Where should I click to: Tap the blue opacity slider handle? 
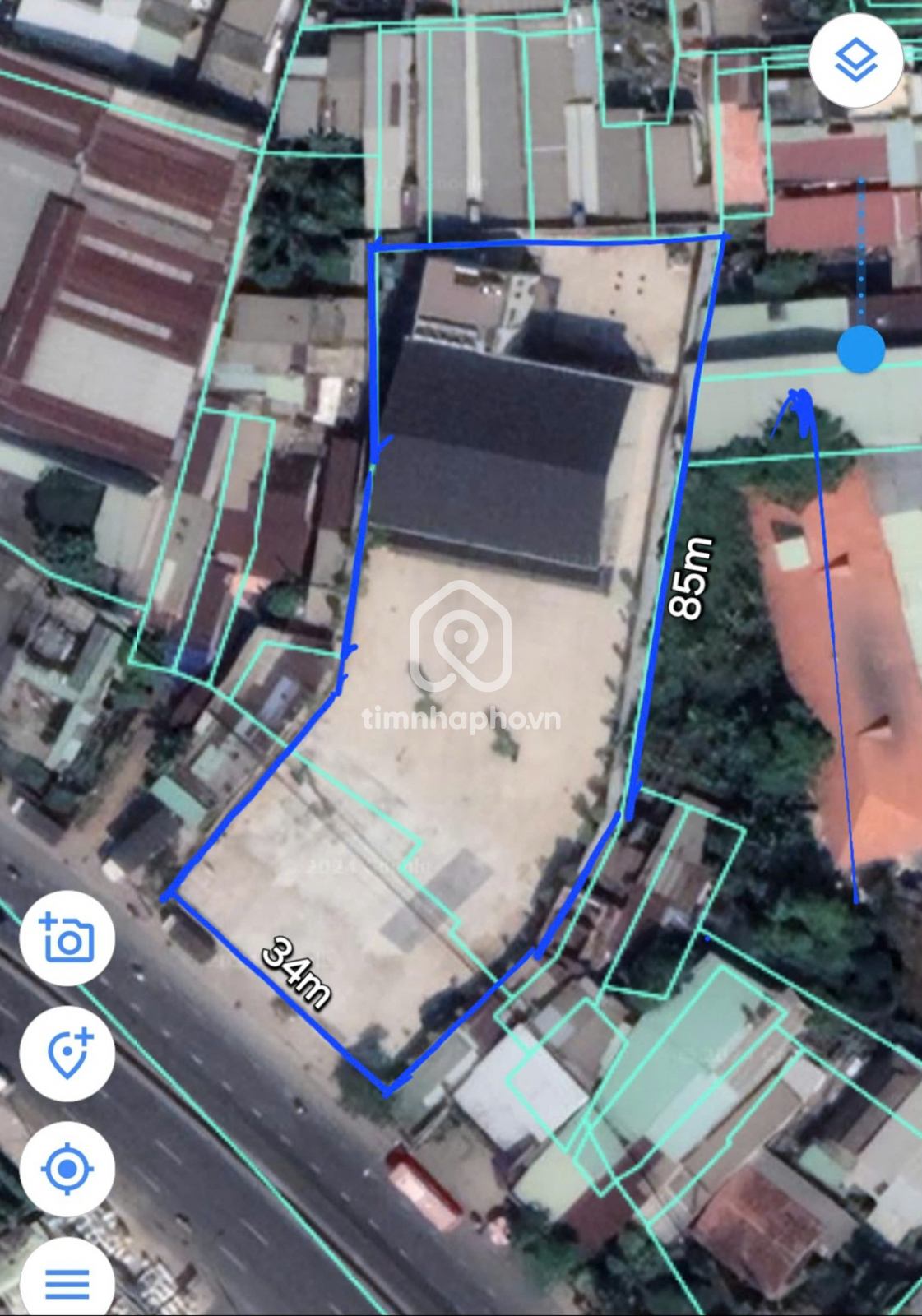coord(860,350)
